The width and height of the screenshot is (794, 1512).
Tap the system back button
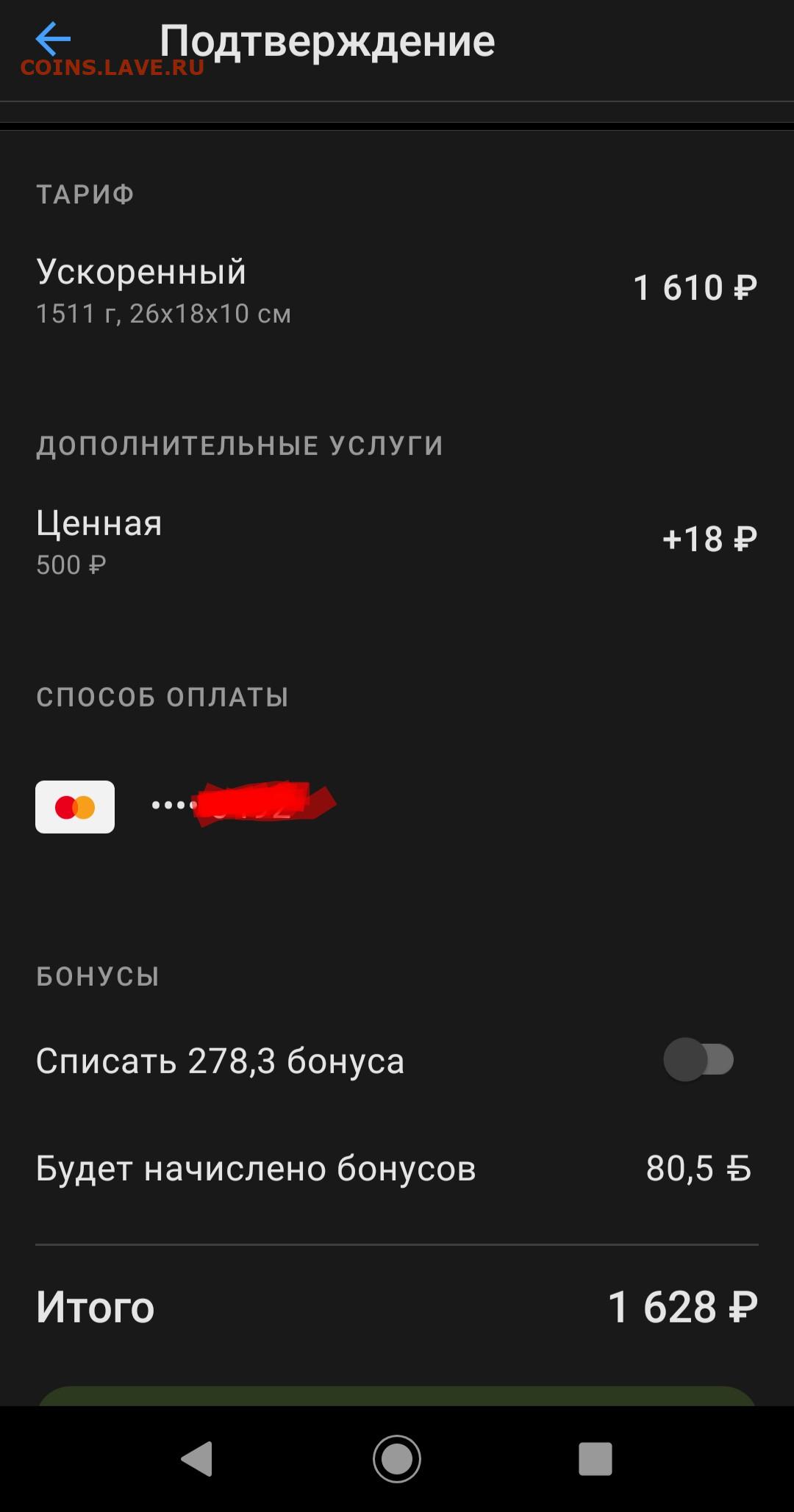click(x=197, y=1458)
